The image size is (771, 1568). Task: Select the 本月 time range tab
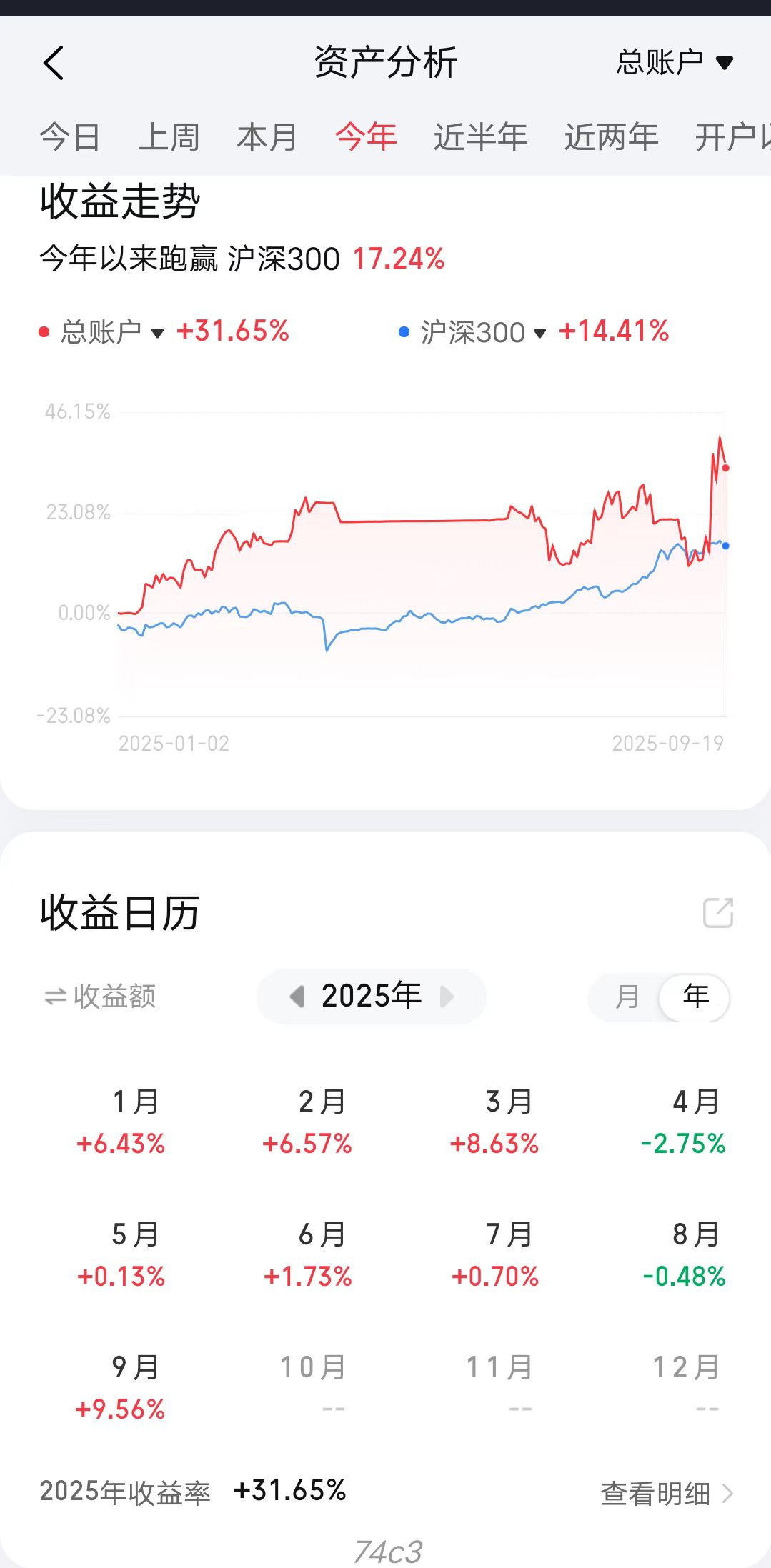pos(267,136)
